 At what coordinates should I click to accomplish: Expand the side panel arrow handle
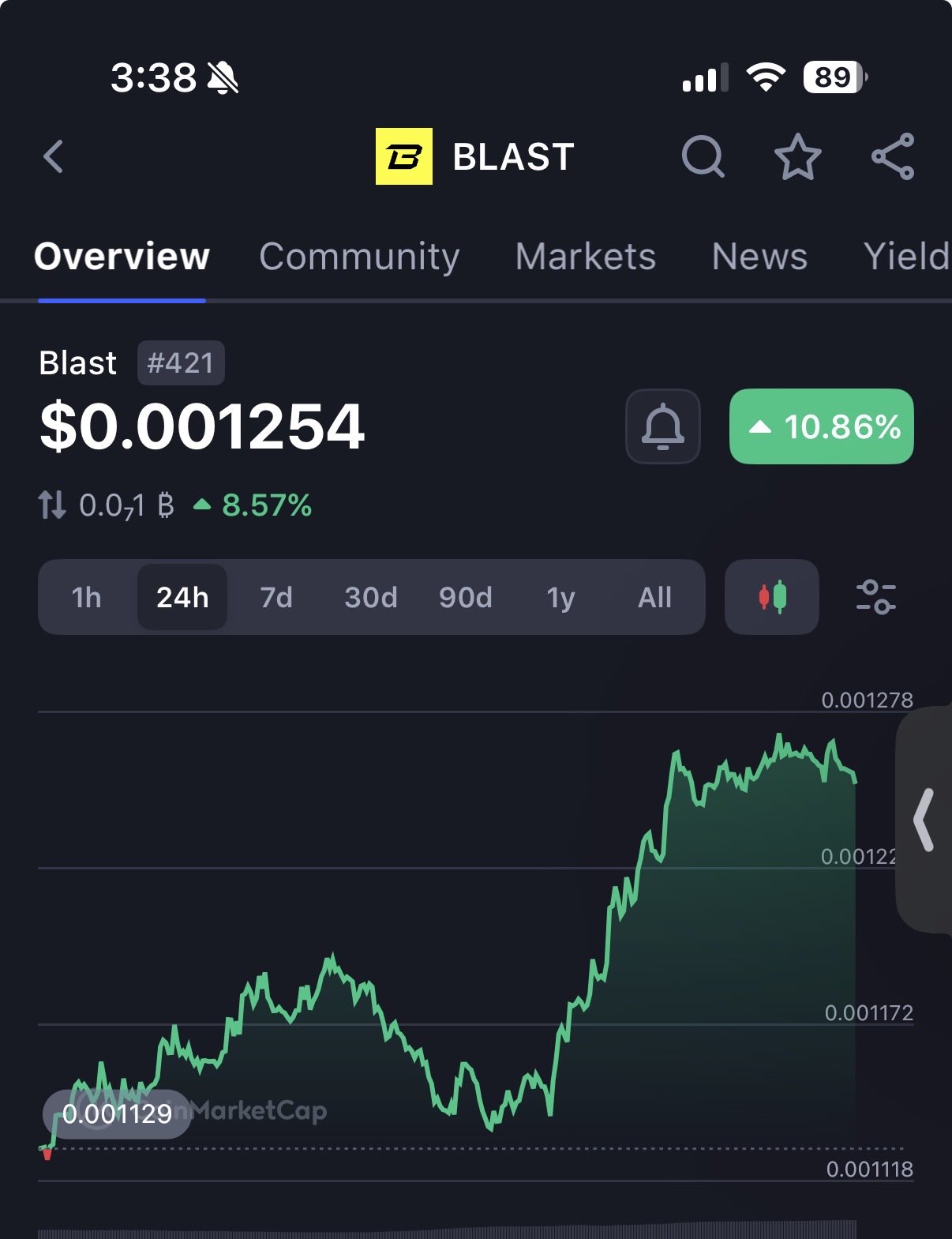924,820
